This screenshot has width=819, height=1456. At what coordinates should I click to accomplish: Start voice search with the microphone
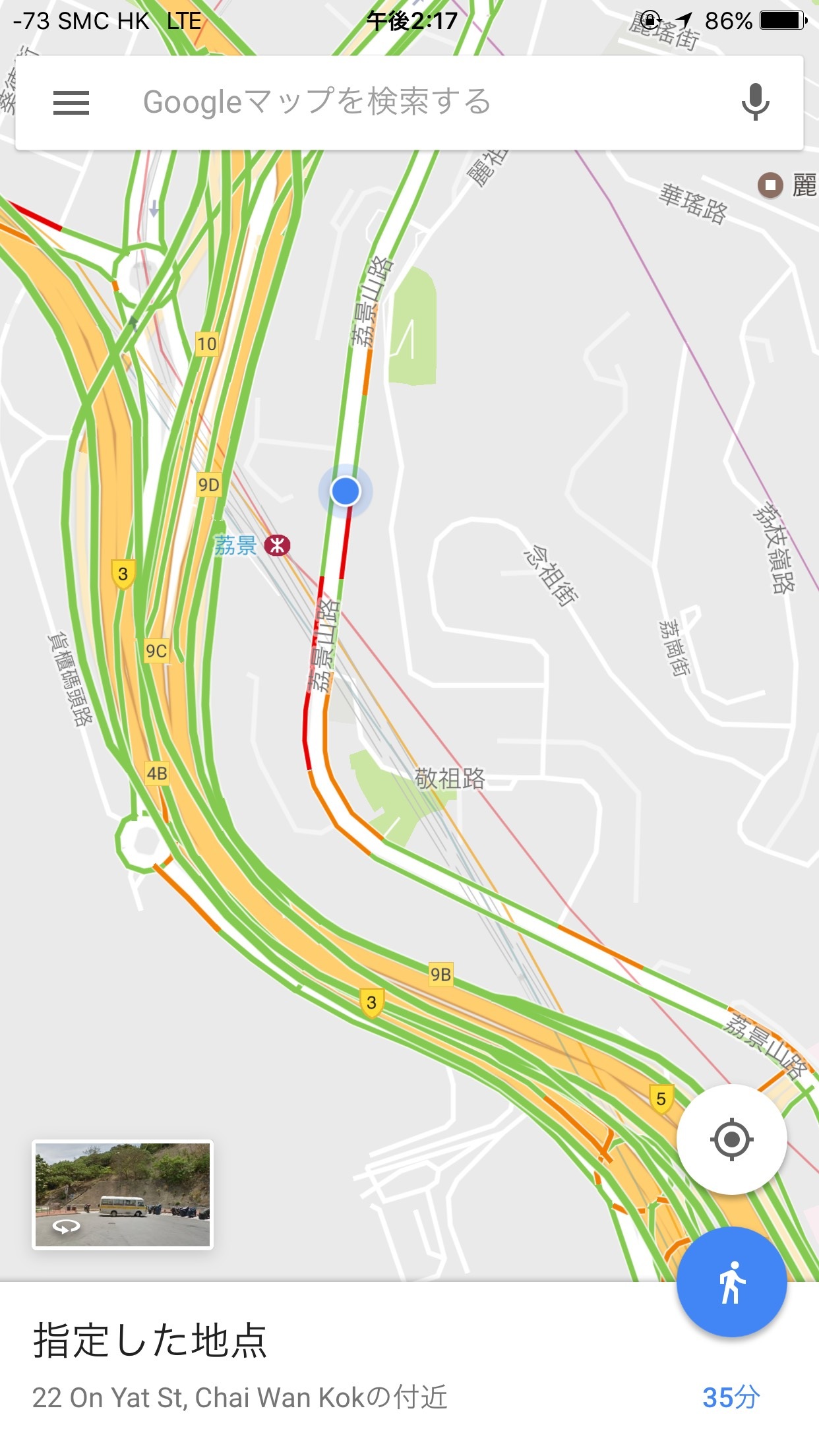755,102
